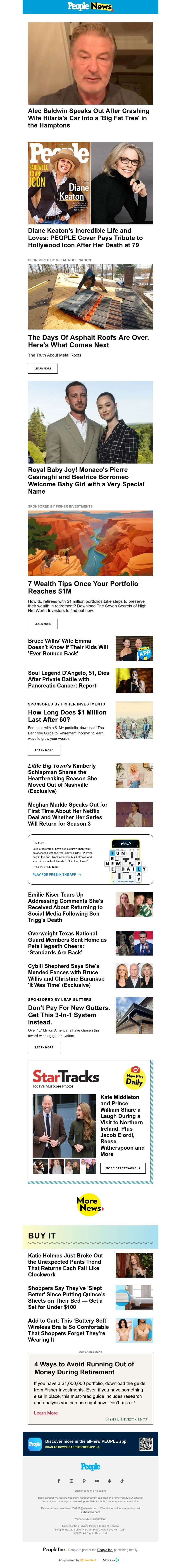181x1568 pixels.
Task: Open People's Instagram icon in footer
Action: click(x=71, y=1481)
